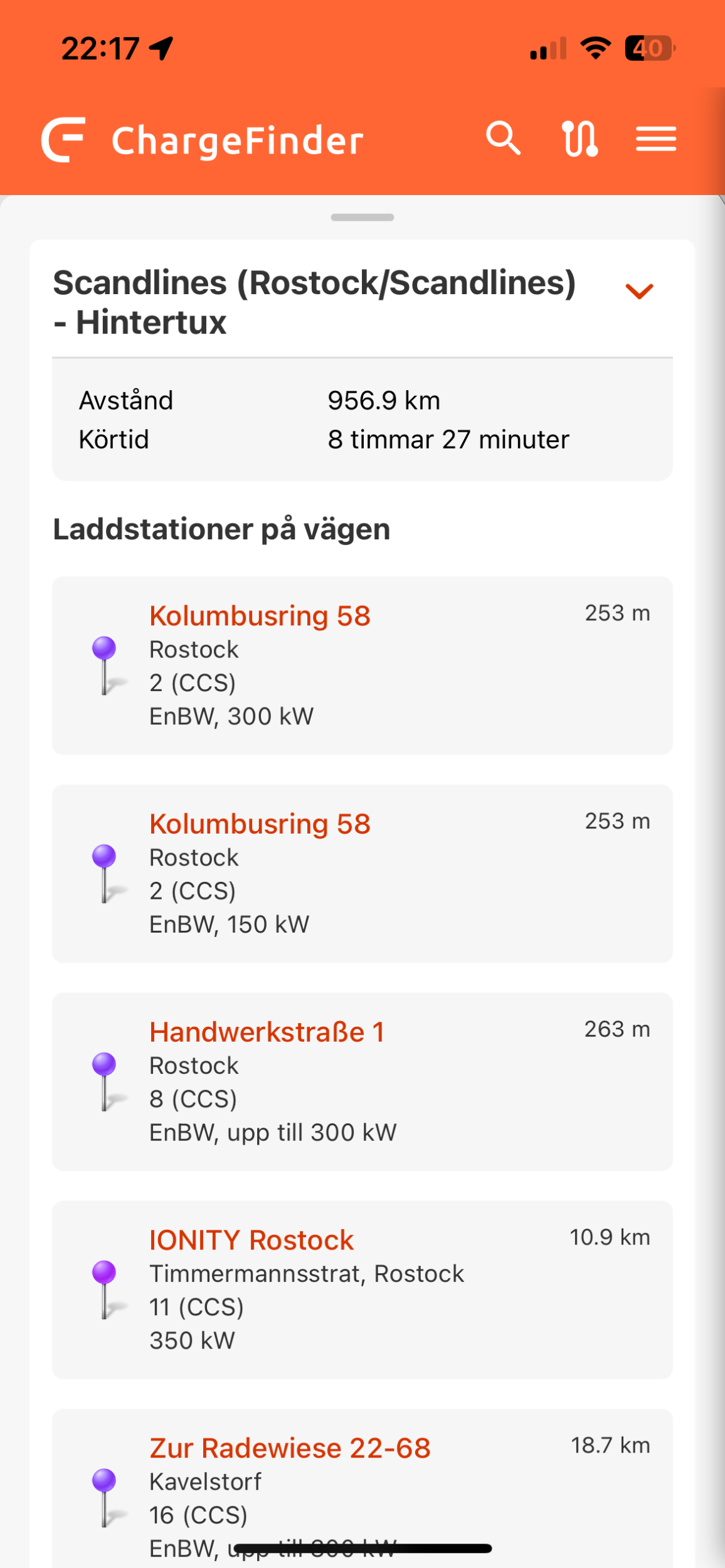Open the EnBW 300 kW Kolumbusring 58 station
725x1568 pixels.
pos(362,665)
